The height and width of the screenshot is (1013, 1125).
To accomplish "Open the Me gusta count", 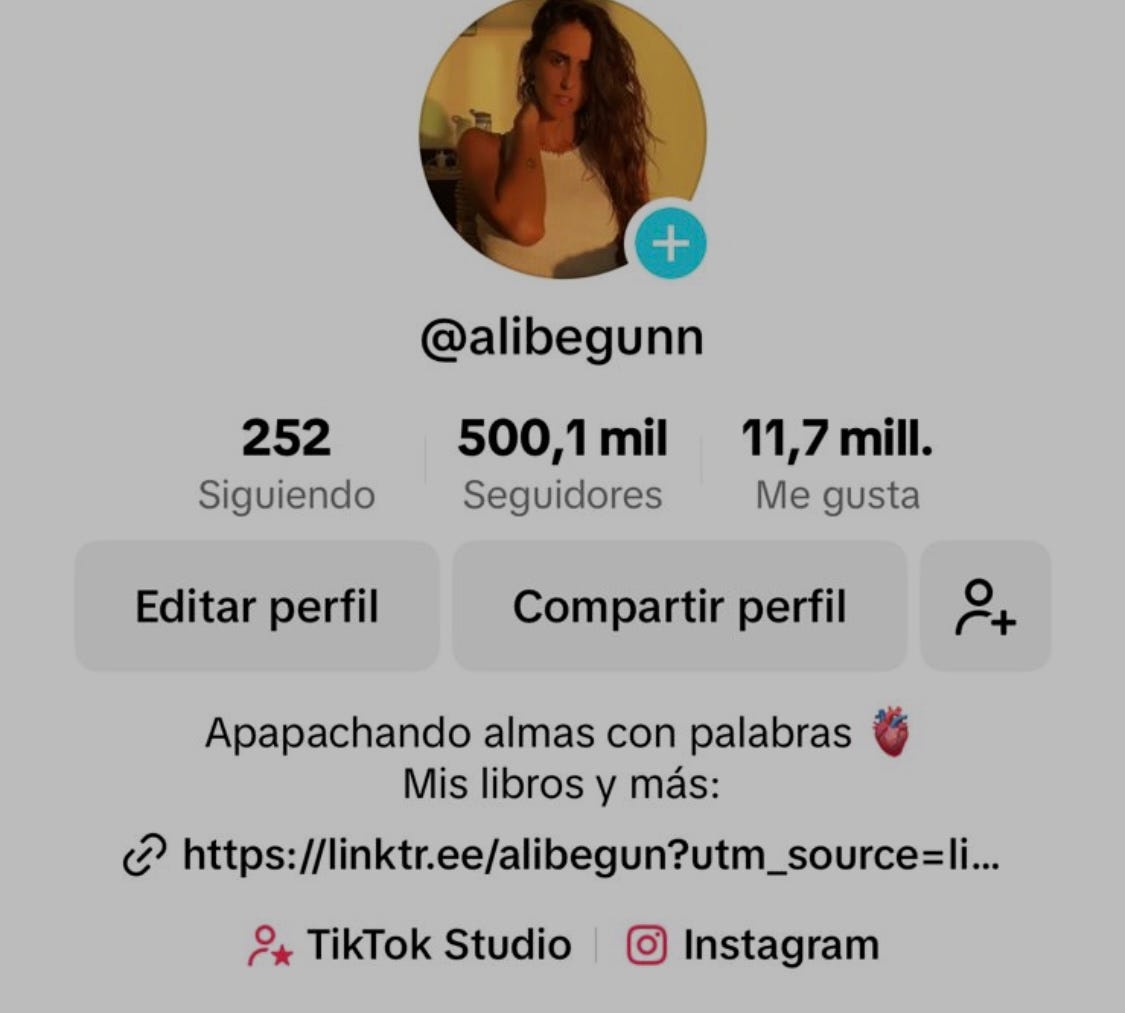I will pyautogui.click(x=837, y=464).
